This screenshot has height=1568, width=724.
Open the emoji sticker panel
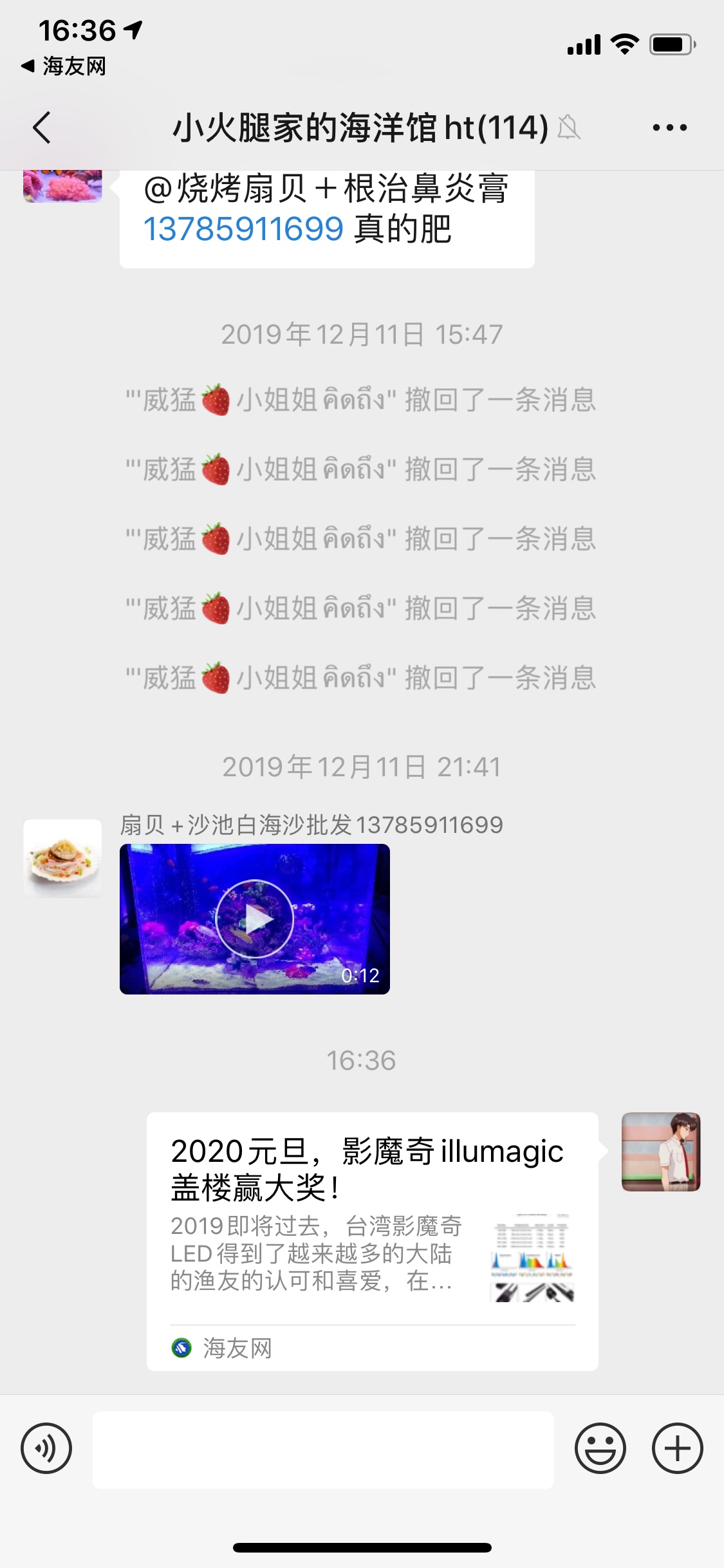point(600,1448)
